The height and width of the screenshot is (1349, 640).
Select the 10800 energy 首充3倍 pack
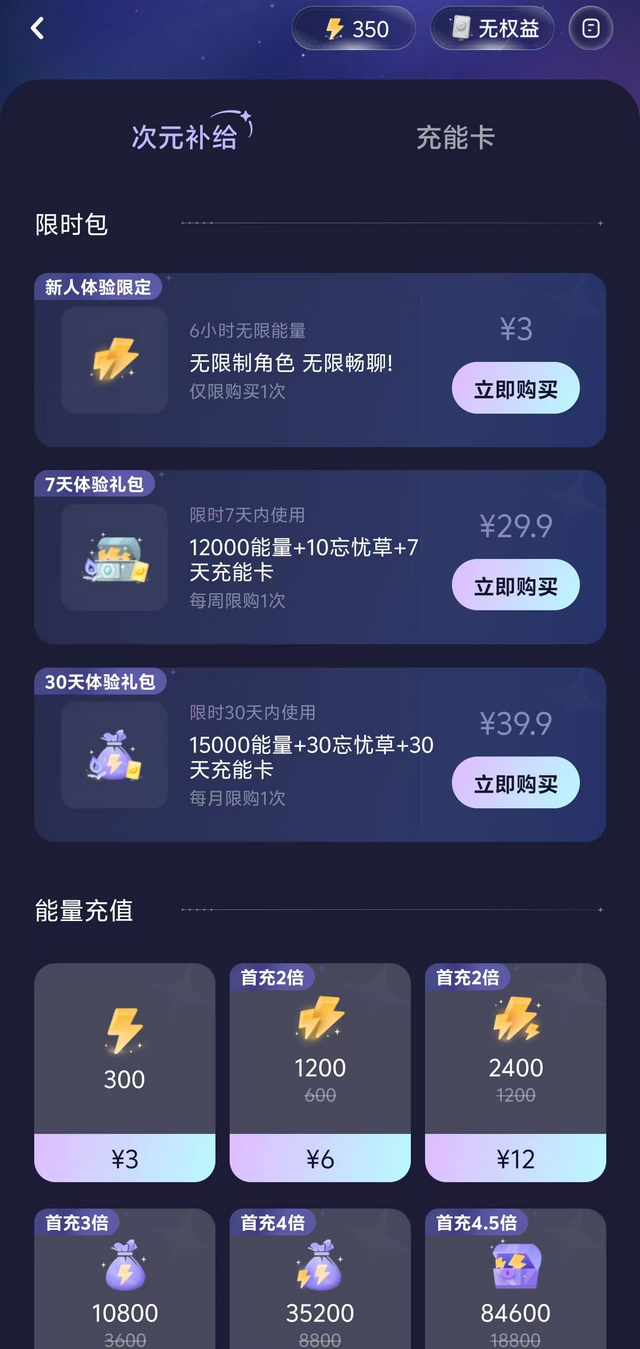click(x=124, y=1285)
